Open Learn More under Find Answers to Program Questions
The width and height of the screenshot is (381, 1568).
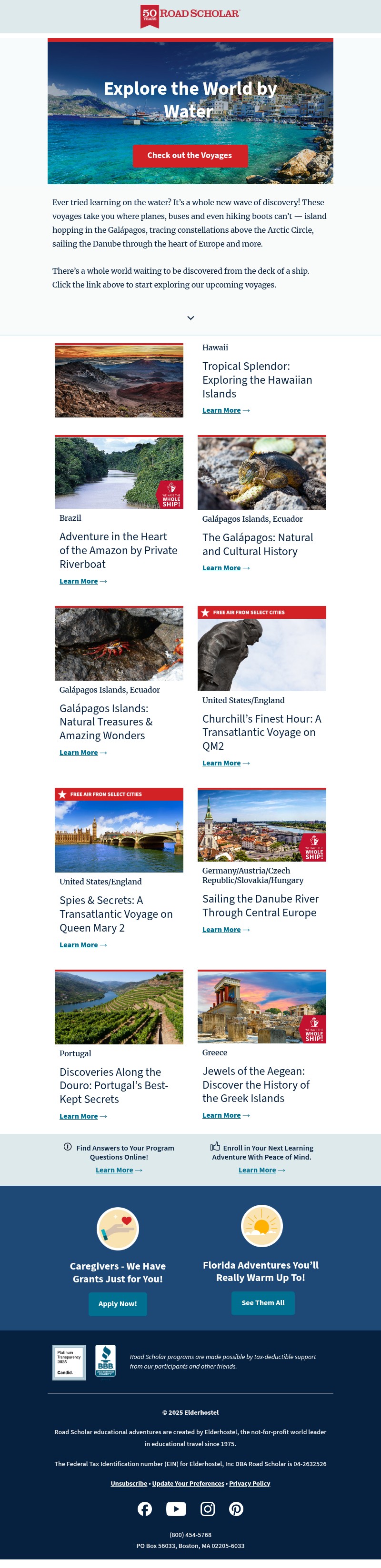[x=114, y=1170]
